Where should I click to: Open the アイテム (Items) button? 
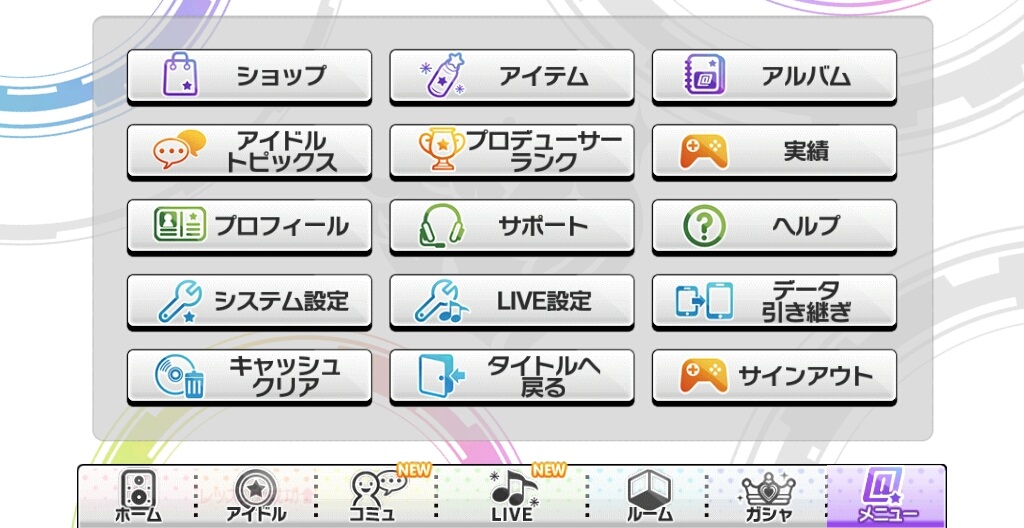coord(511,75)
